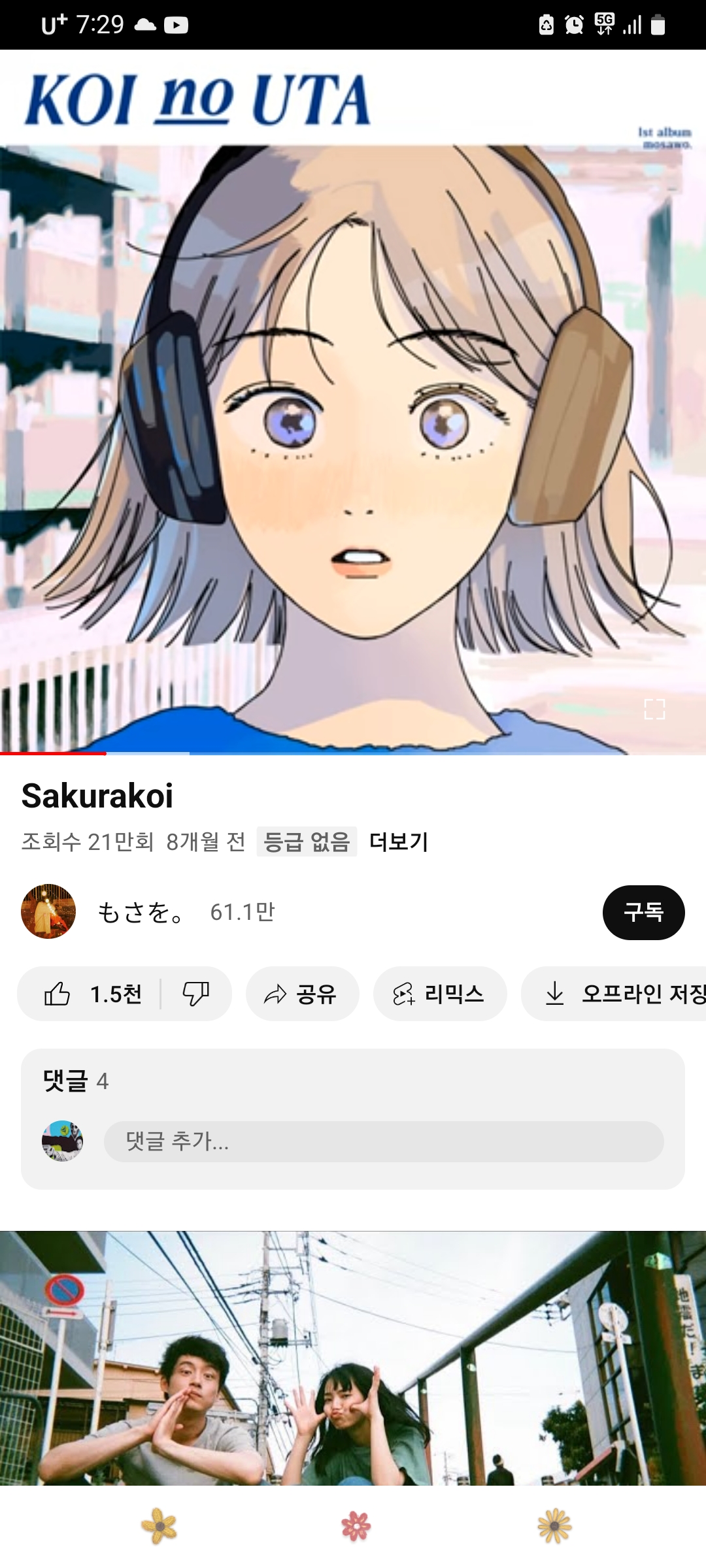Share this video via 공유

tap(302, 994)
